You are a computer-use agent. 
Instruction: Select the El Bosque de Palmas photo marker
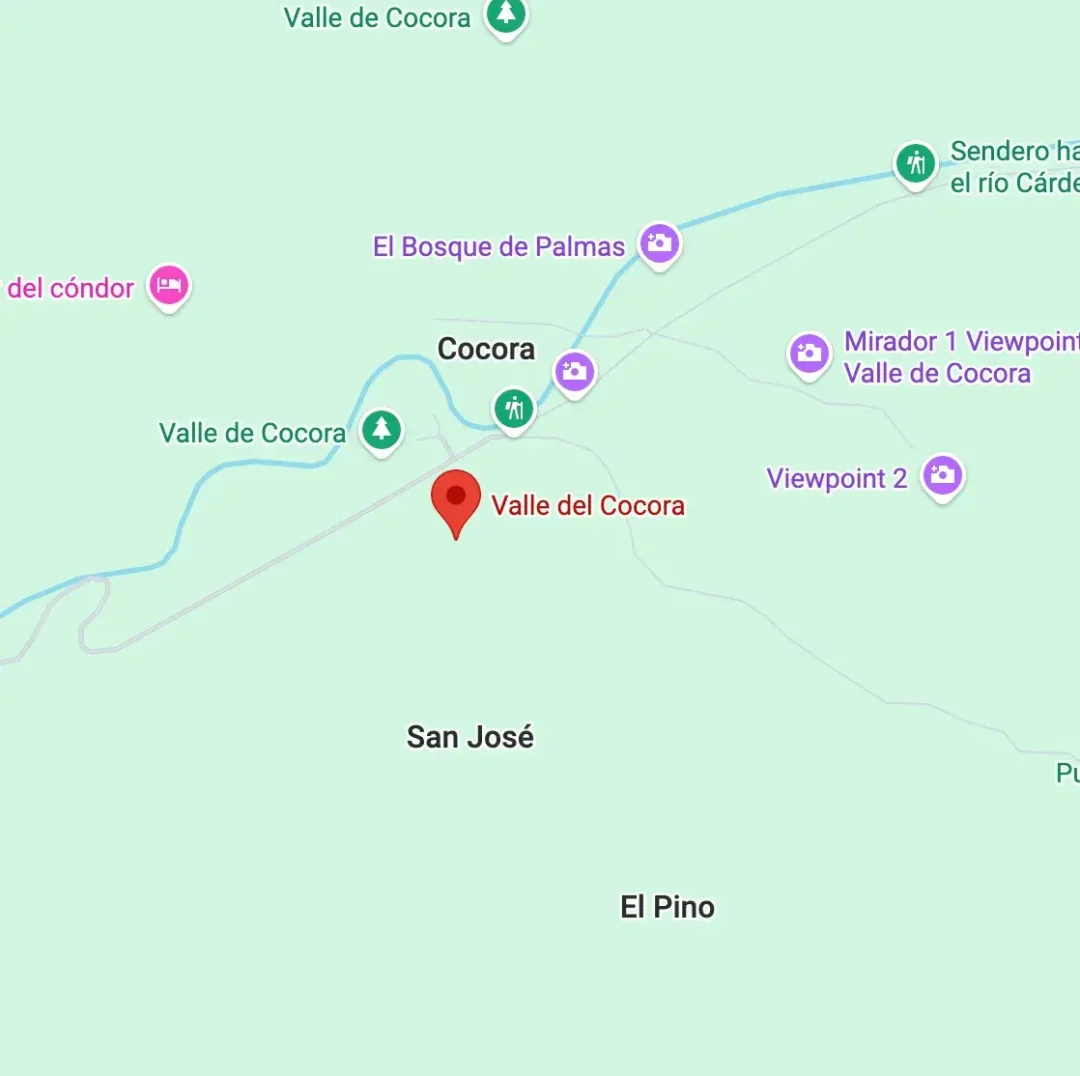(659, 243)
